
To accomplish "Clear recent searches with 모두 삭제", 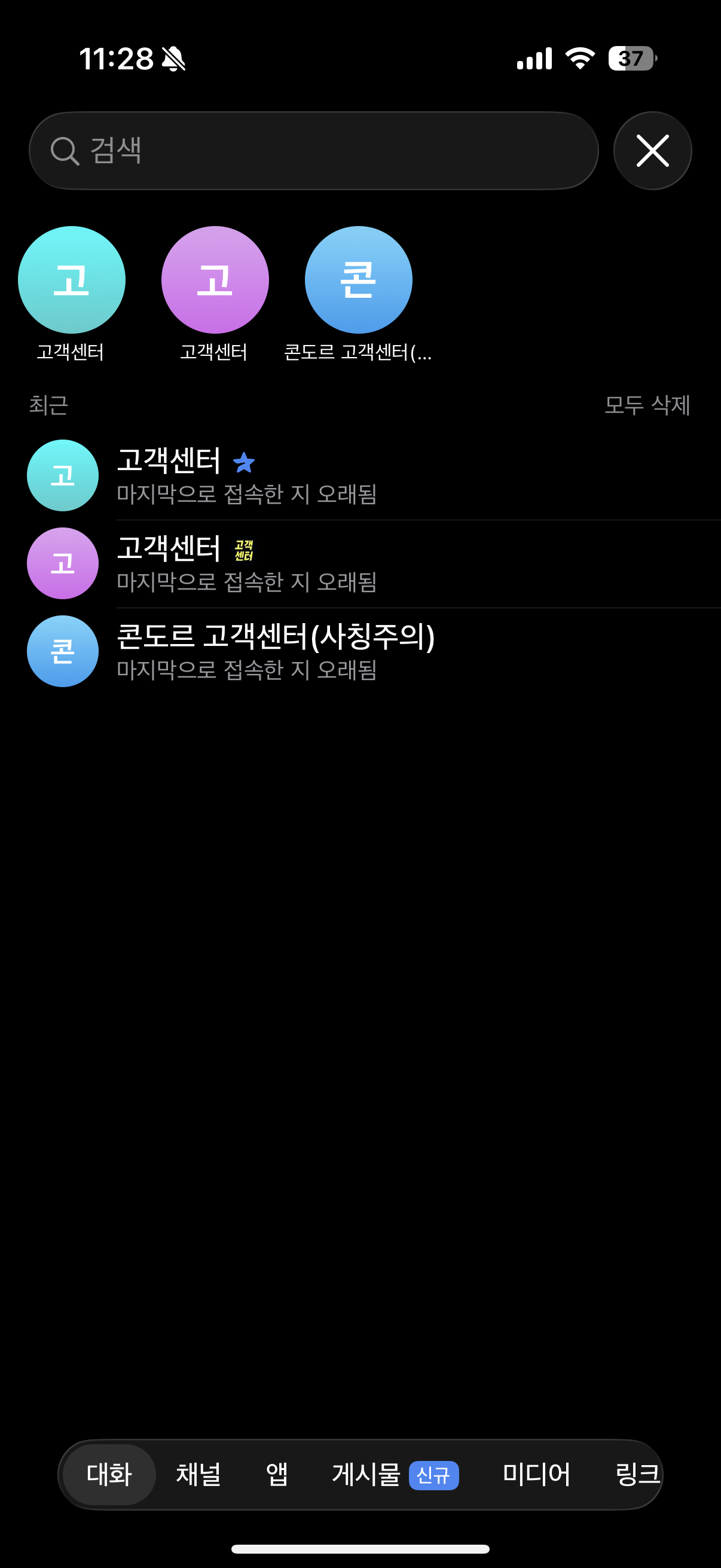I will [647, 405].
